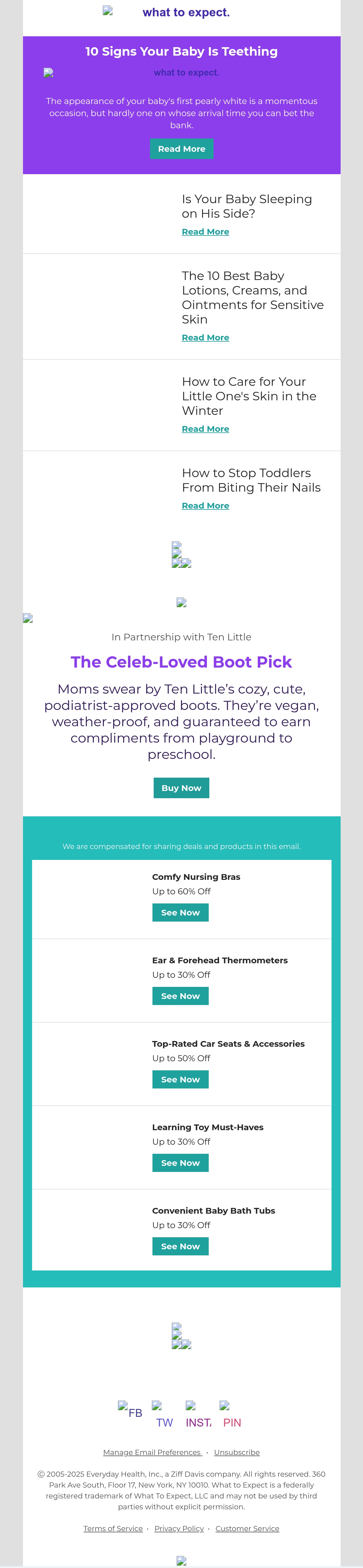Image resolution: width=363 pixels, height=1568 pixels.
Task: Open Read More for Baby Sleeping on His Side
Action: pyautogui.click(x=205, y=232)
